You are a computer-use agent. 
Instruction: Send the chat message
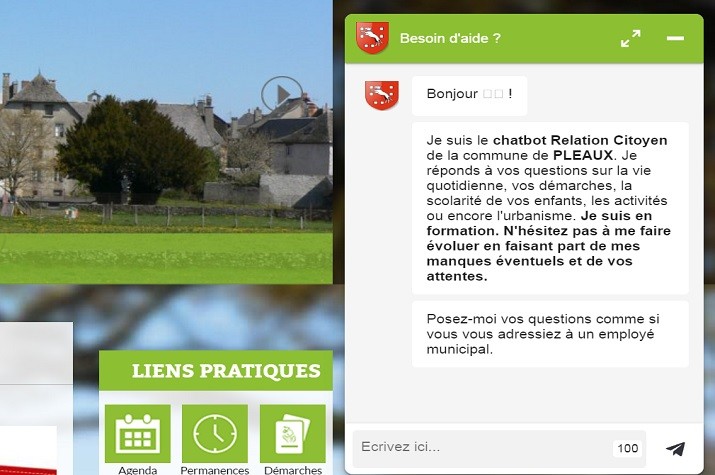pyautogui.click(x=676, y=449)
